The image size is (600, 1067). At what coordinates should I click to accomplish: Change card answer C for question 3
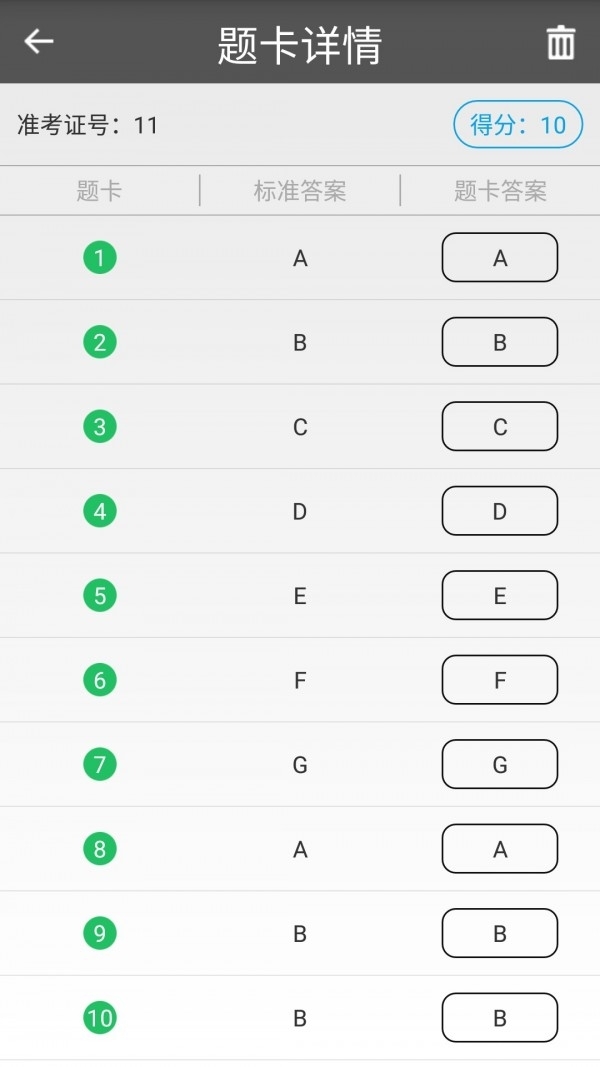coord(499,427)
